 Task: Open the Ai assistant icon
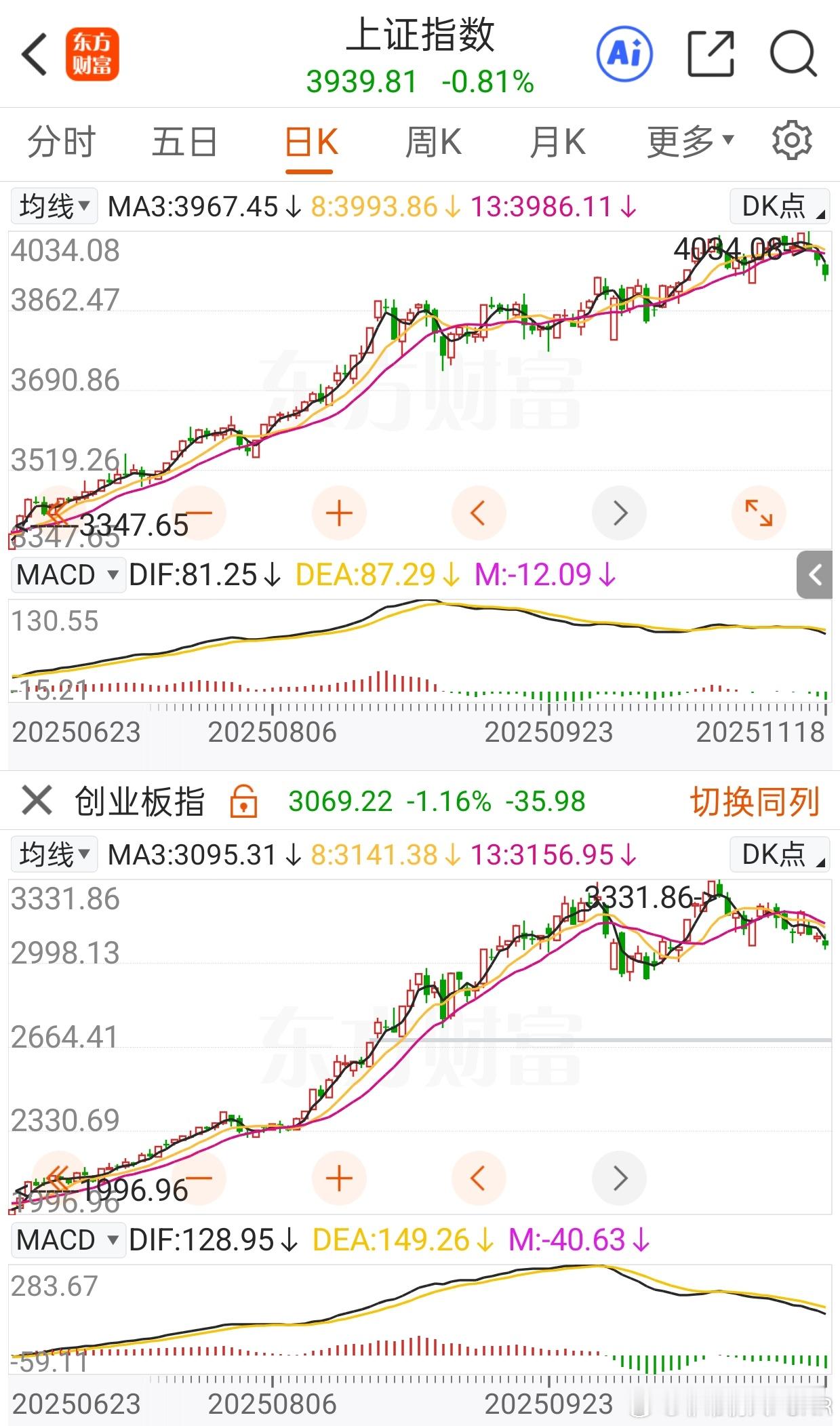coord(624,54)
